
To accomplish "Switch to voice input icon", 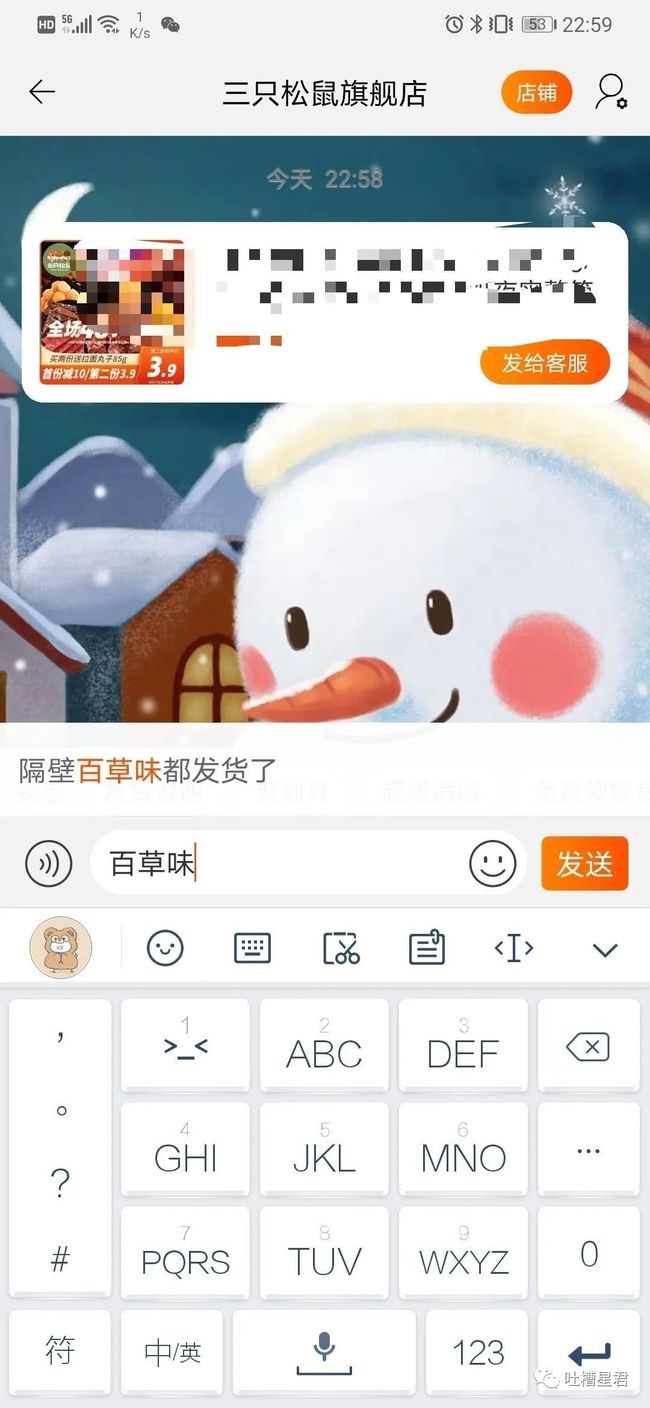I will pyautogui.click(x=49, y=862).
